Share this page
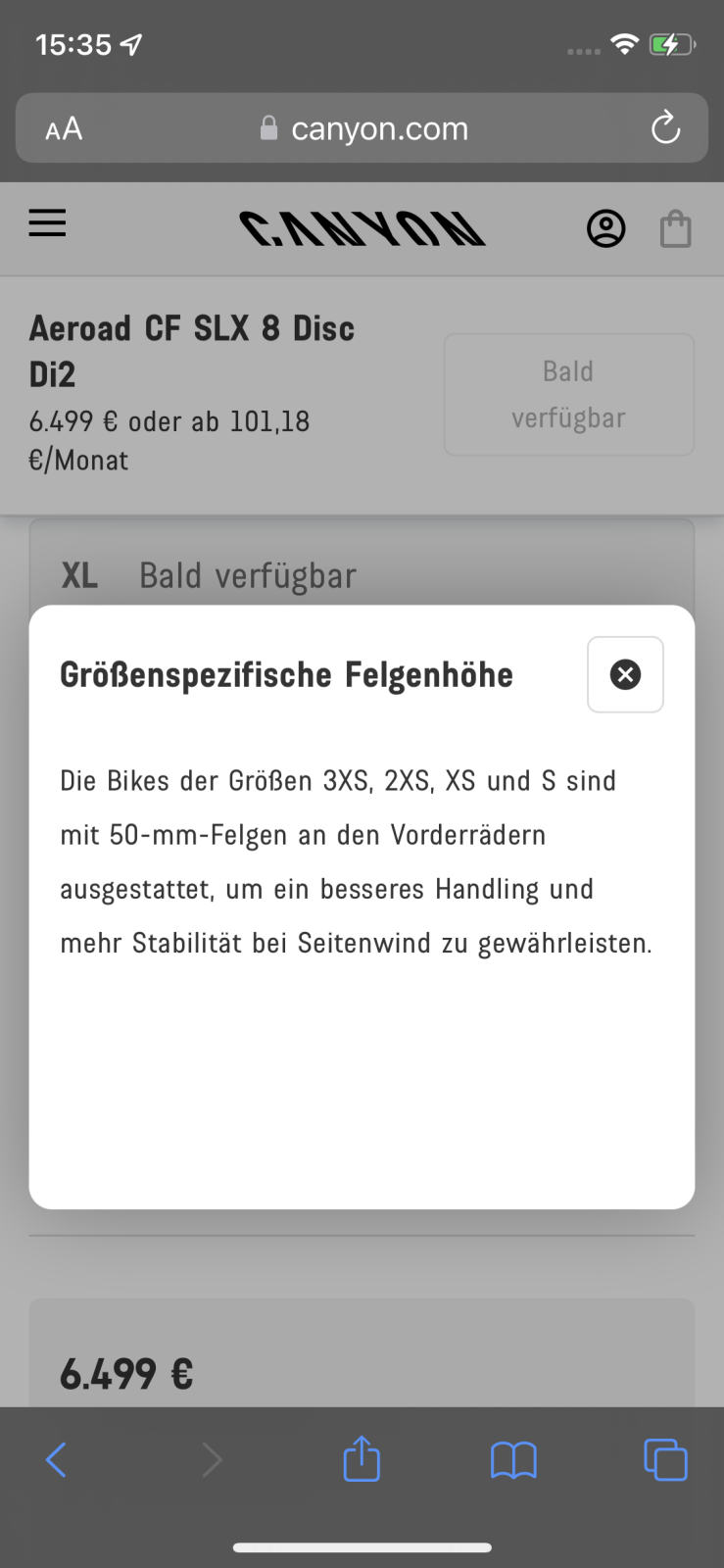The width and height of the screenshot is (724, 1568). pyautogui.click(x=362, y=1458)
